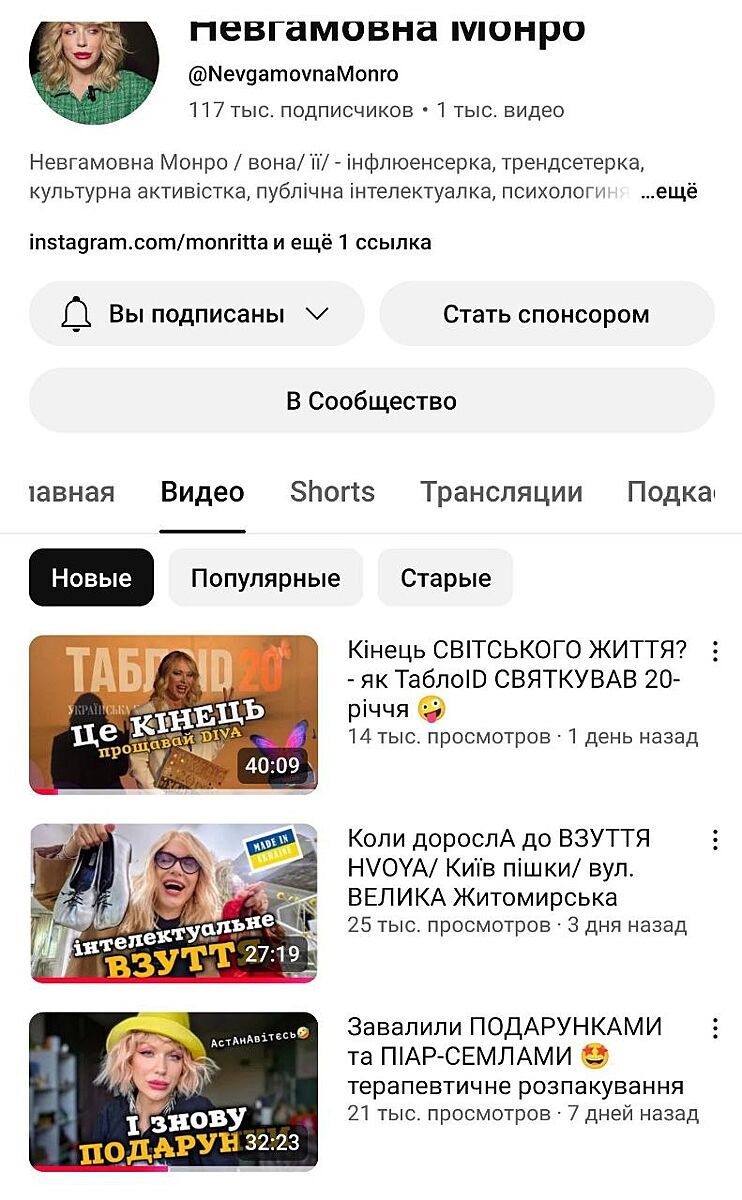
Task: Open options menu for ВЗУТТЯ HVOYA video
Action: [715, 840]
